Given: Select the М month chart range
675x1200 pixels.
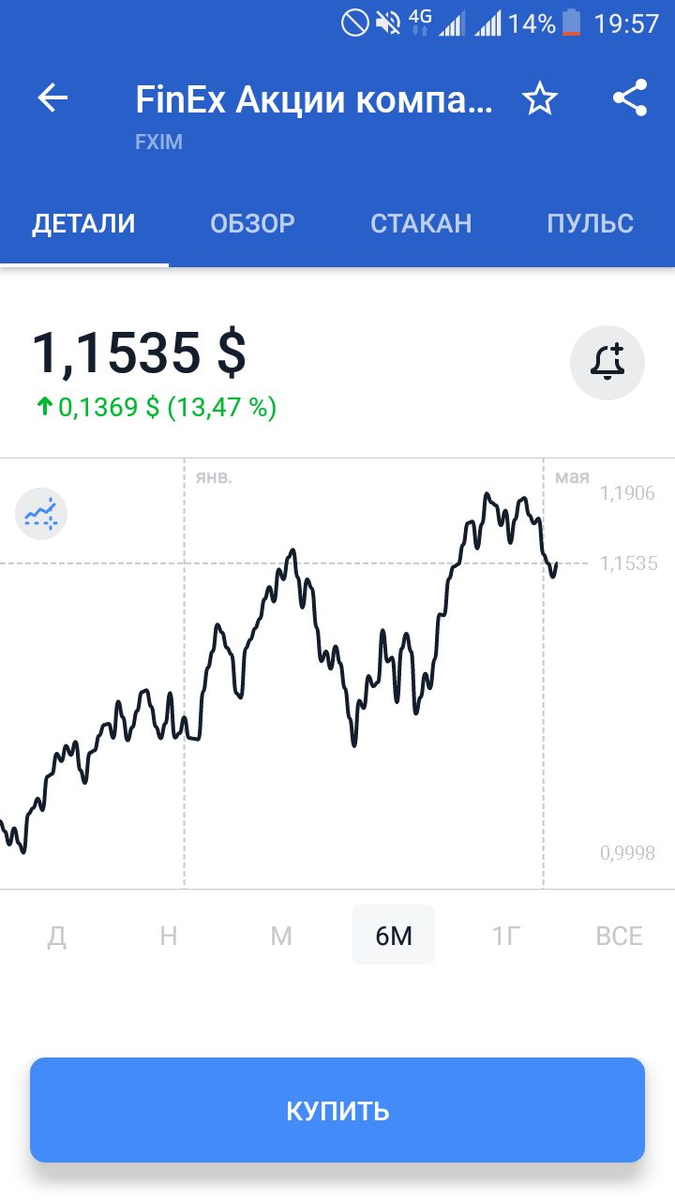Looking at the screenshot, I should coord(281,936).
